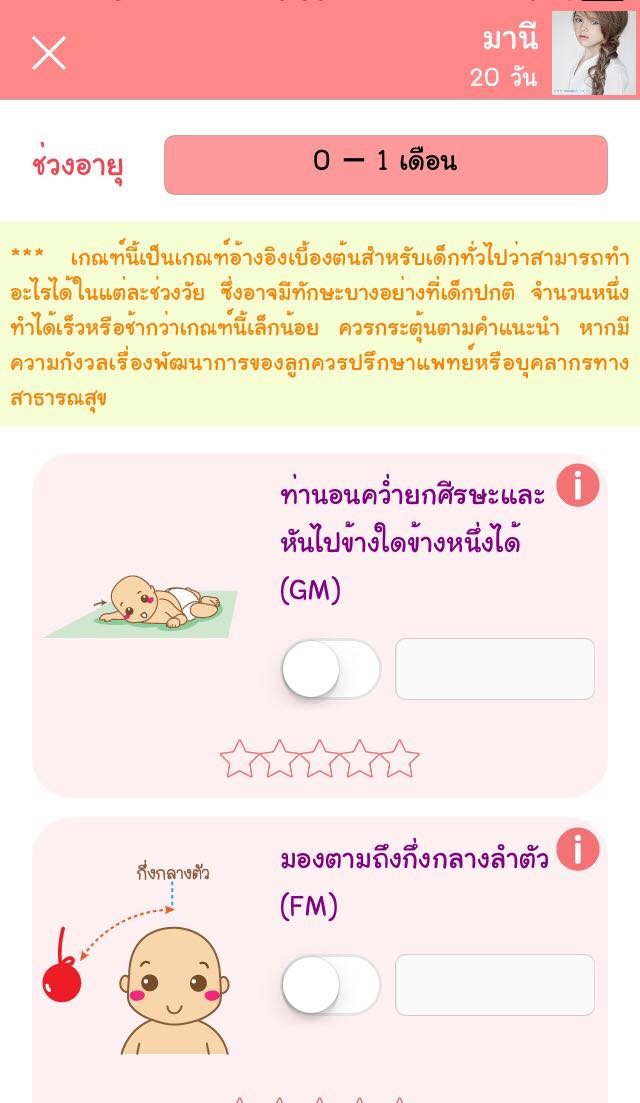This screenshot has height=1103, width=640.
Task: Open the 0 – 1 เดือน age range selector
Action: pyautogui.click(x=385, y=164)
